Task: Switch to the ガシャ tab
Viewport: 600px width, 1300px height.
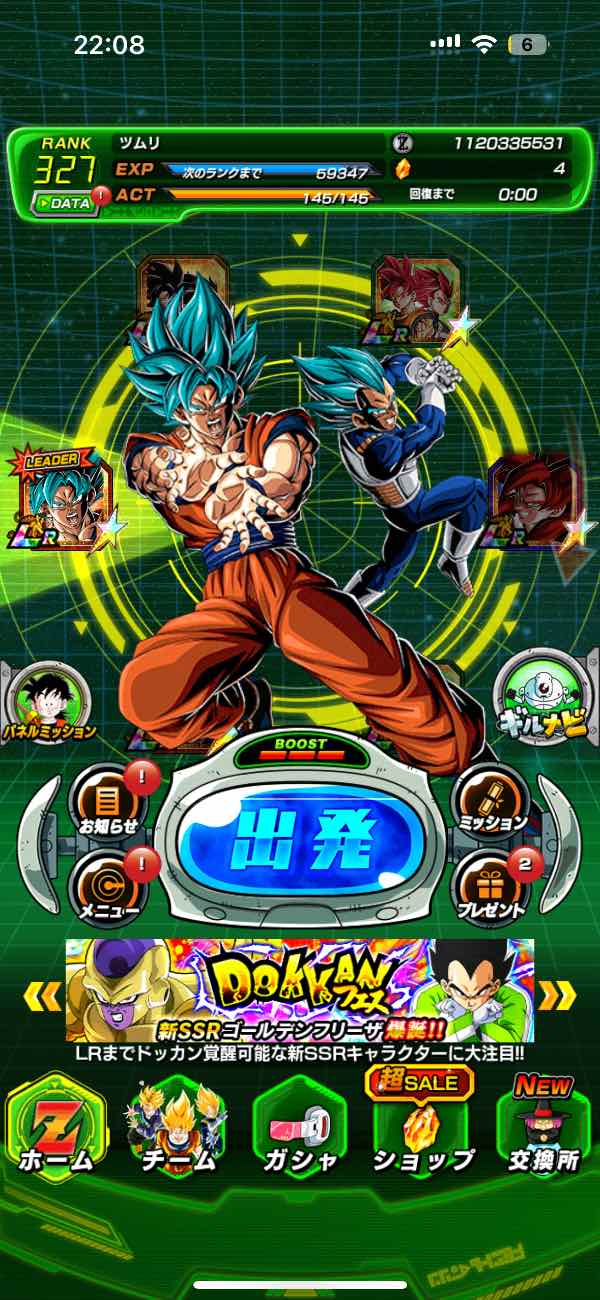Action: point(300,1125)
